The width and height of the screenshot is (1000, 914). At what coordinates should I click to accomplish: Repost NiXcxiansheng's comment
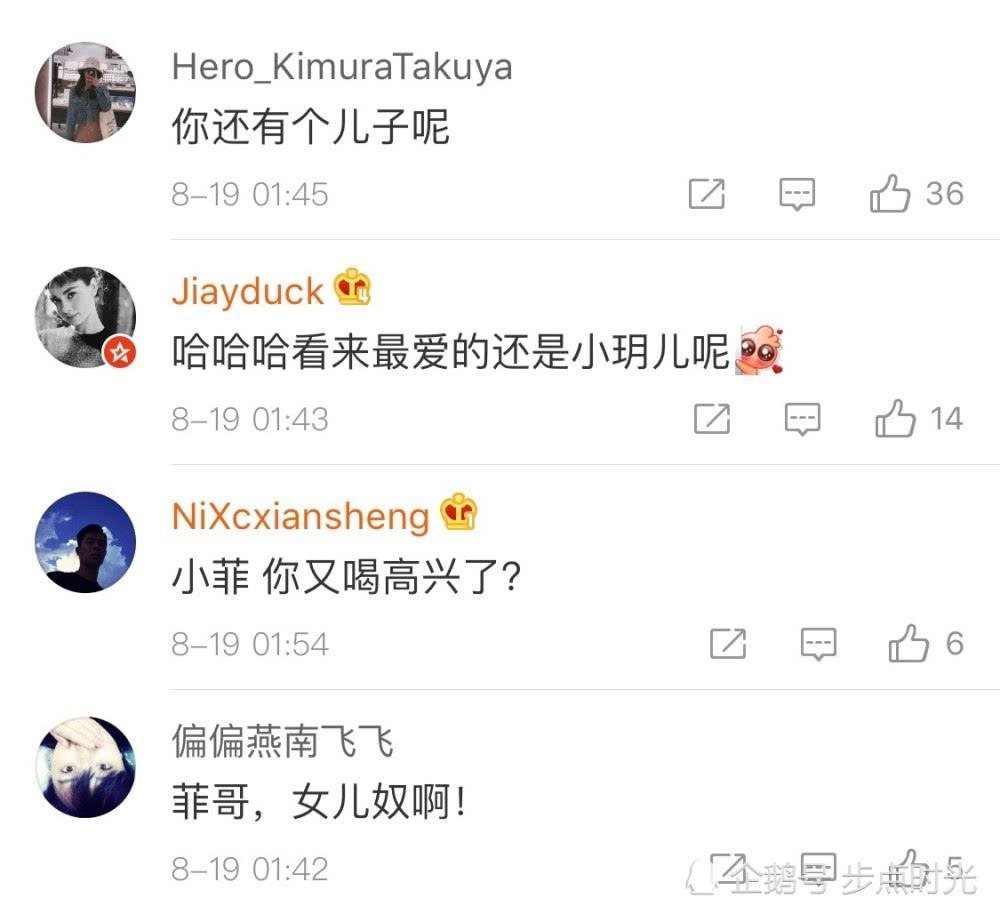728,644
